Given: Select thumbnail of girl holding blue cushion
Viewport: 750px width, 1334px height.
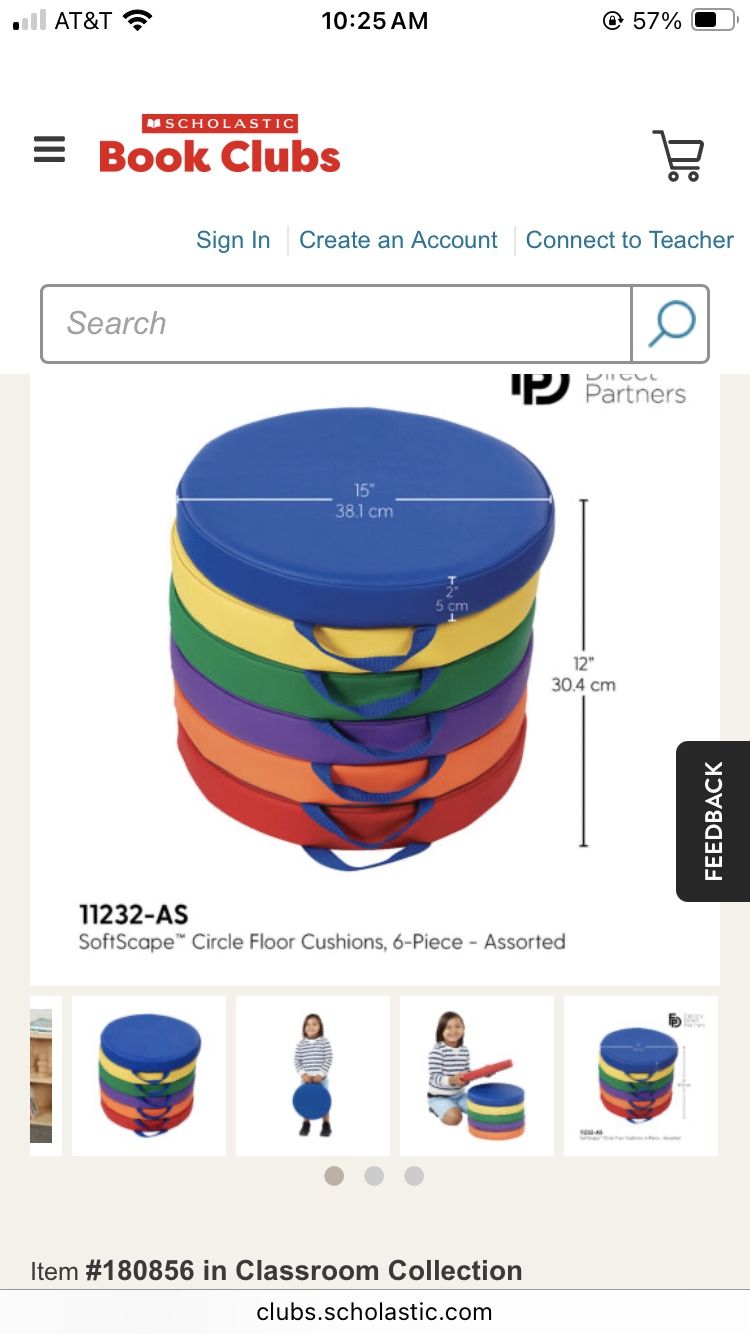Looking at the screenshot, I should point(313,1075).
